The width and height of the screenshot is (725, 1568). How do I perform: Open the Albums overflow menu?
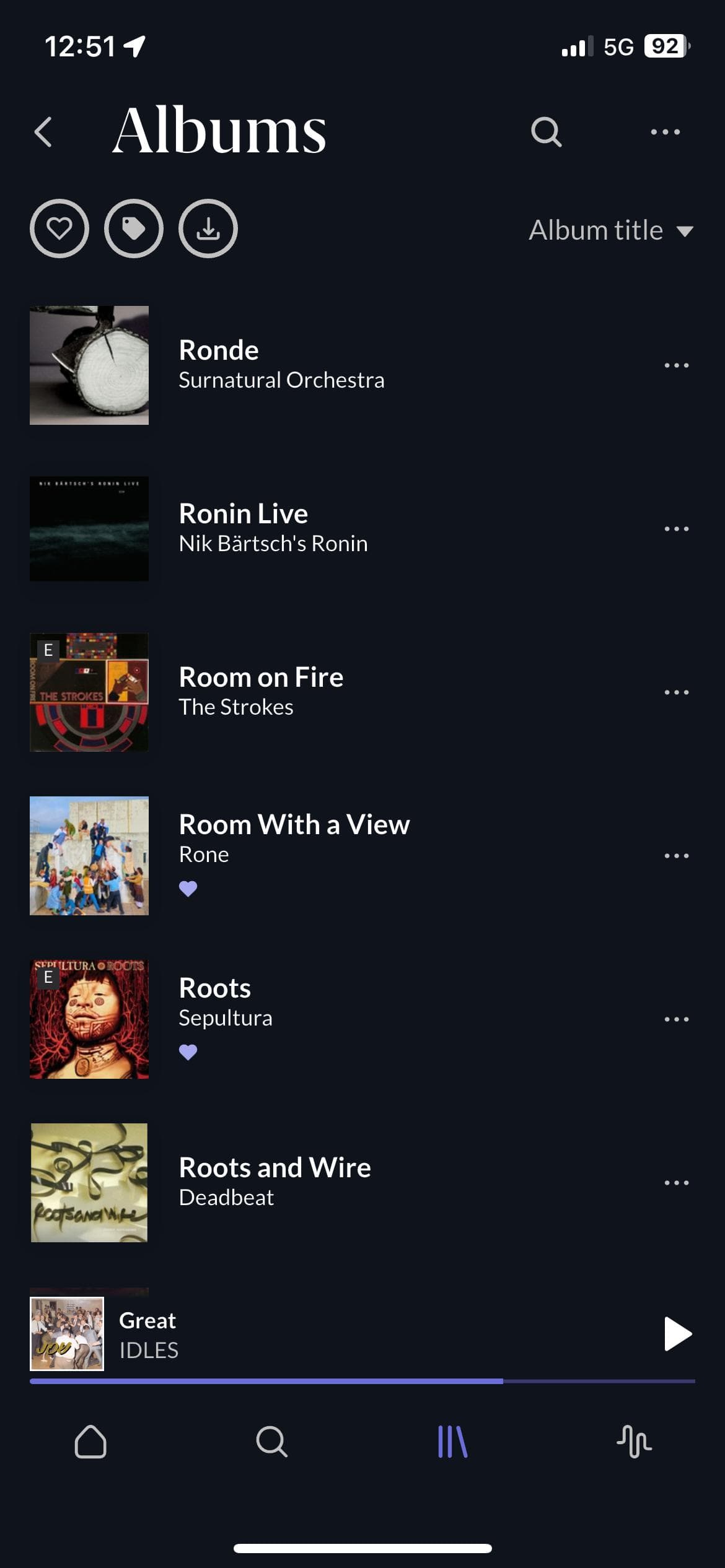pyautogui.click(x=665, y=132)
